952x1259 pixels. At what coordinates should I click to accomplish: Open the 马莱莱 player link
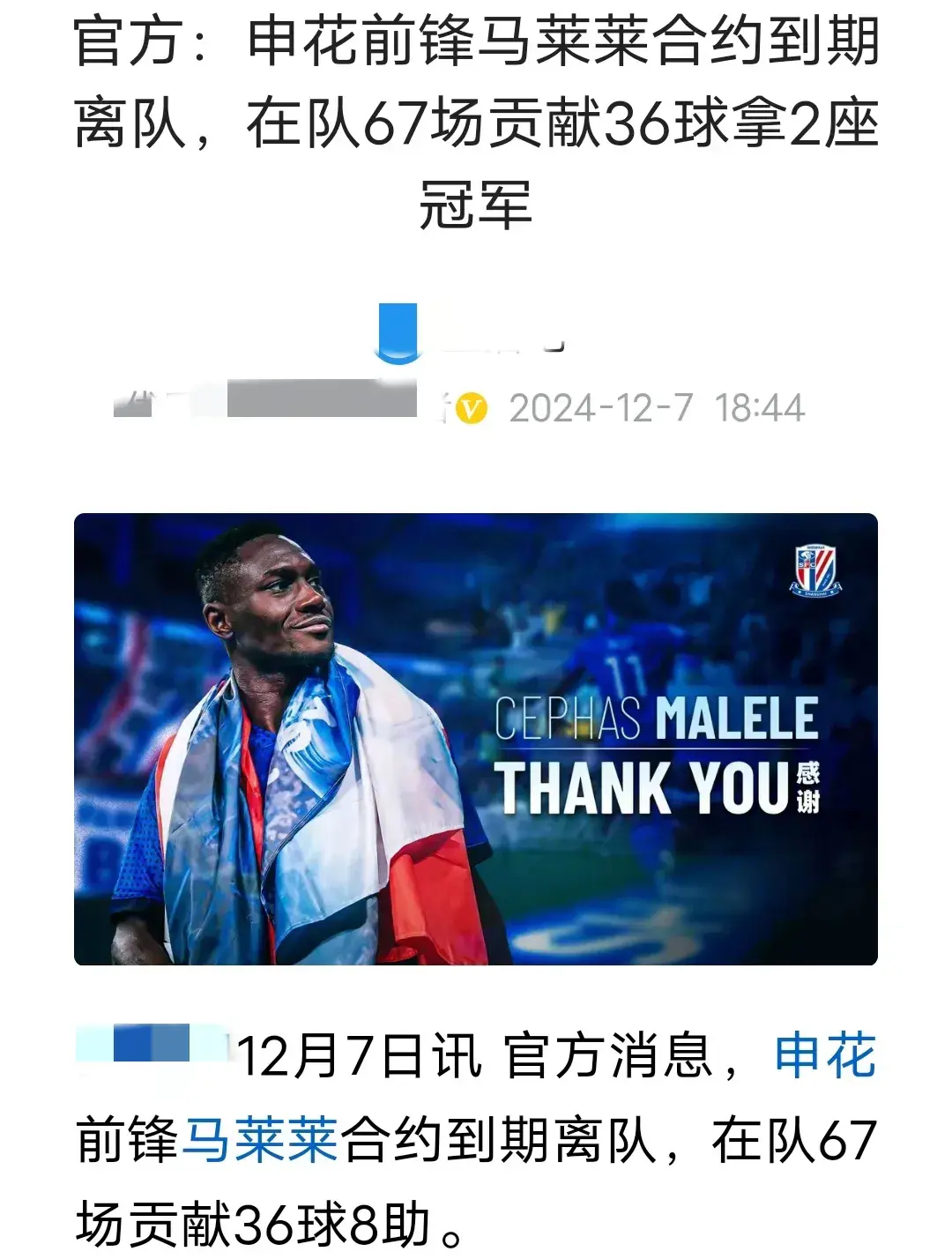(260, 1140)
